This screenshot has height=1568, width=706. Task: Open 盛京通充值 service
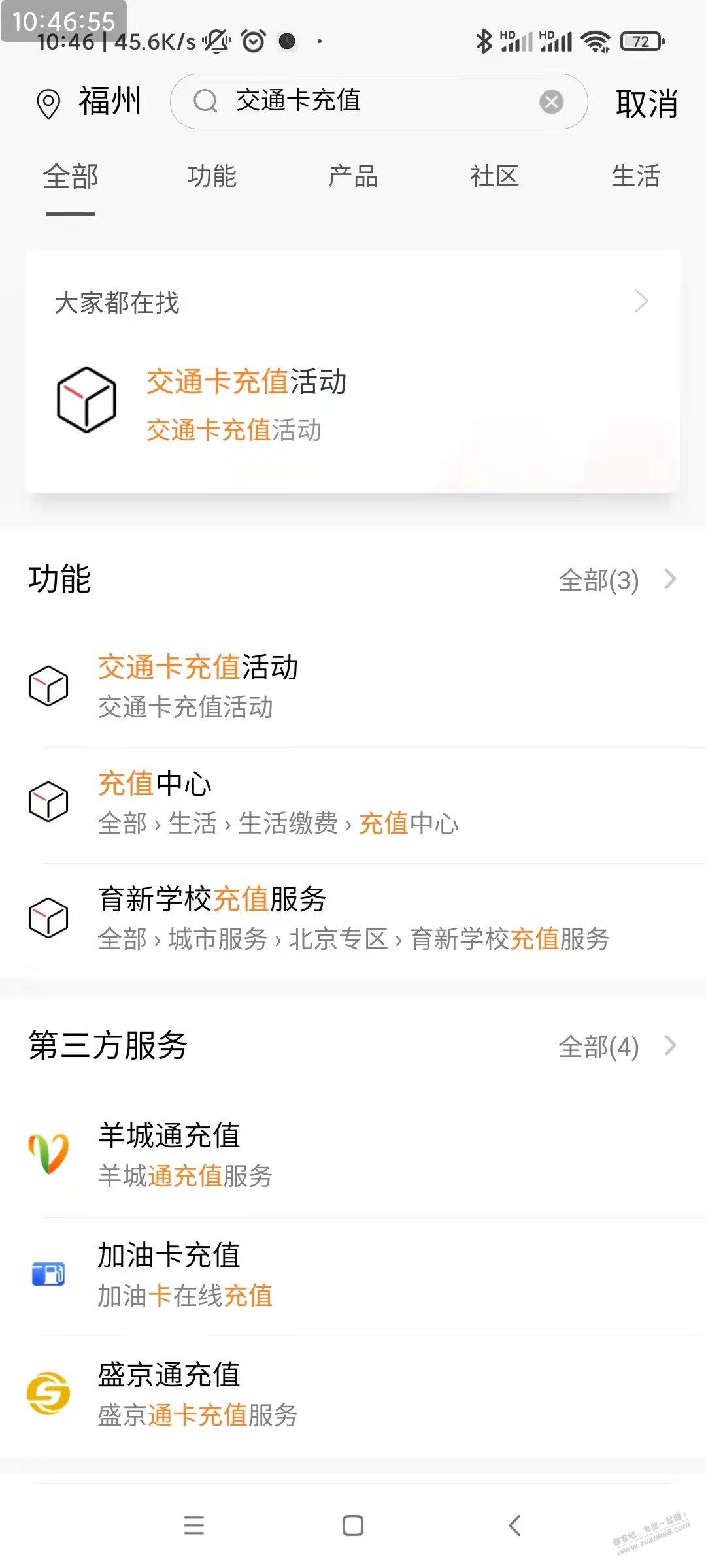tap(197, 1394)
